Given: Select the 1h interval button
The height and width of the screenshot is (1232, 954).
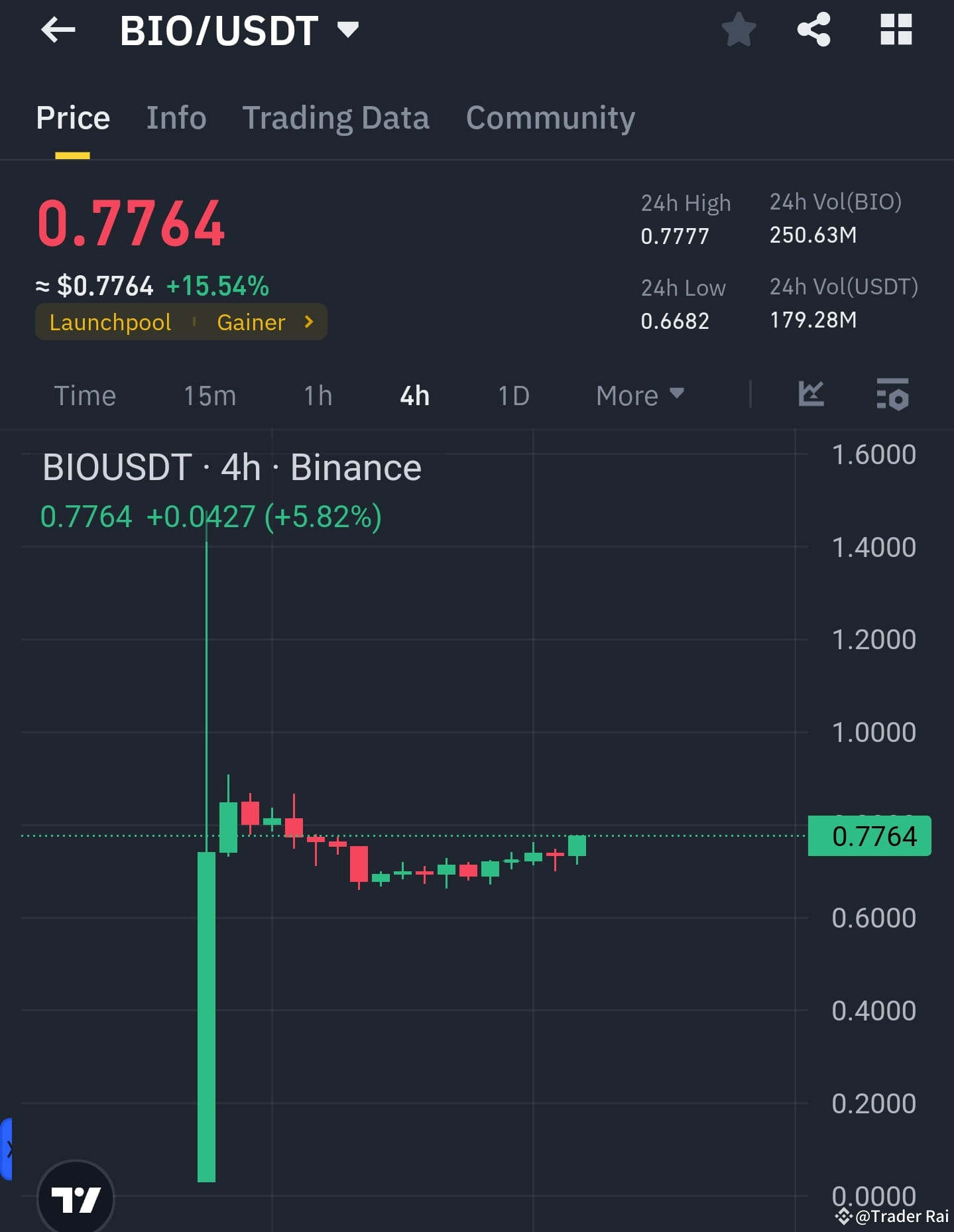Looking at the screenshot, I should click(x=318, y=395).
